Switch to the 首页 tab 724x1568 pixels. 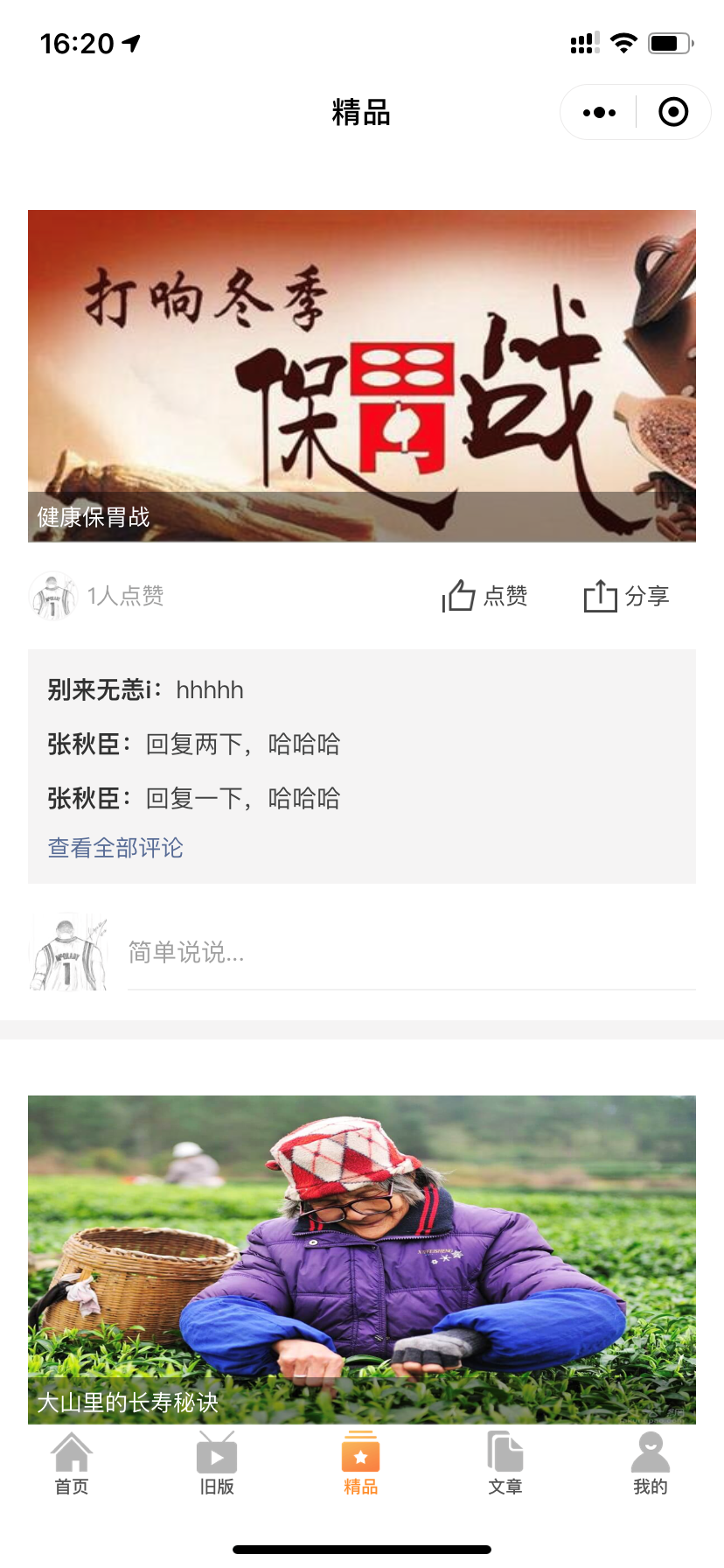(72, 1463)
